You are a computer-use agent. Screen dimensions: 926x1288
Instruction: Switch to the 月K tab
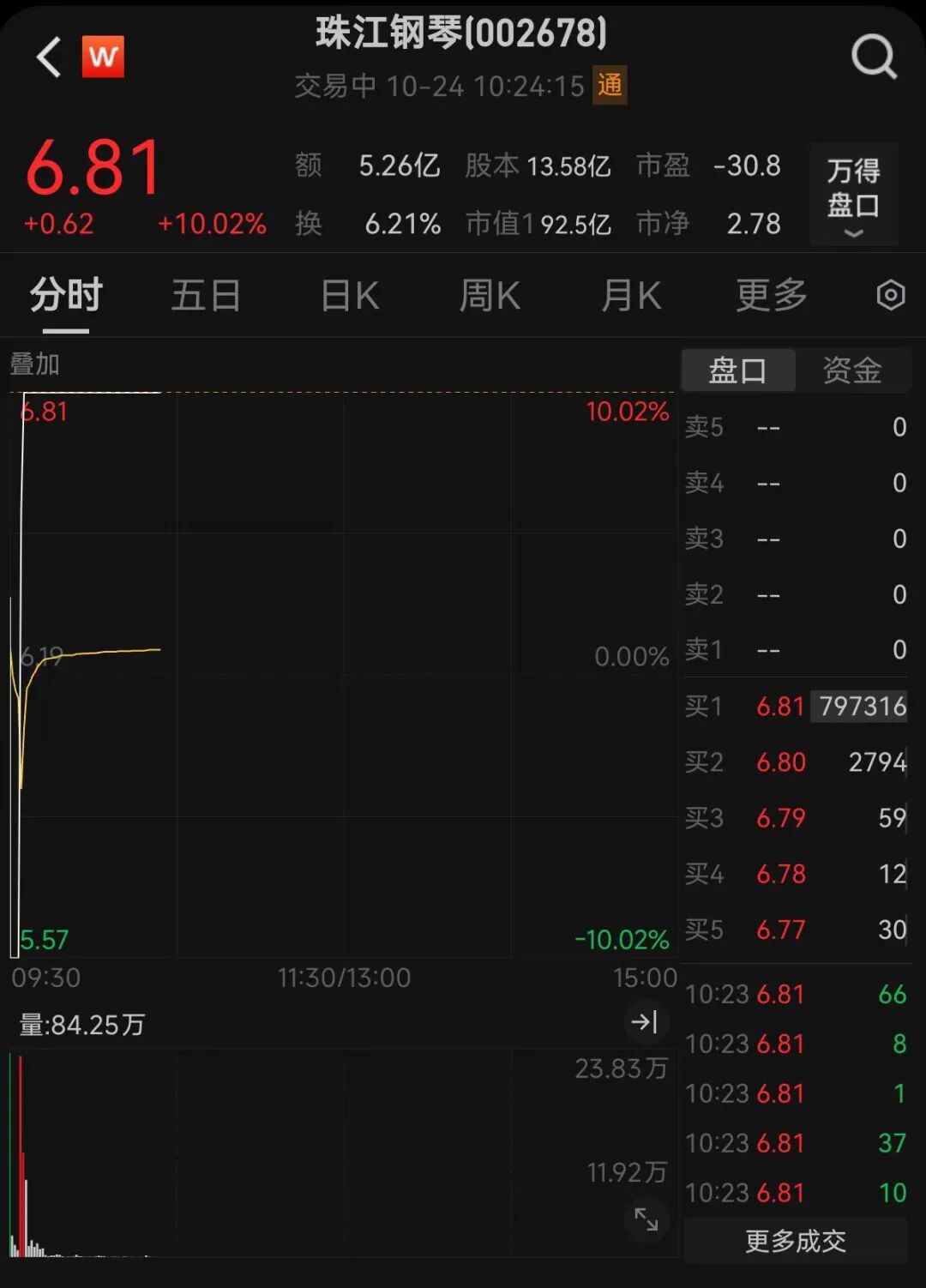click(x=629, y=295)
